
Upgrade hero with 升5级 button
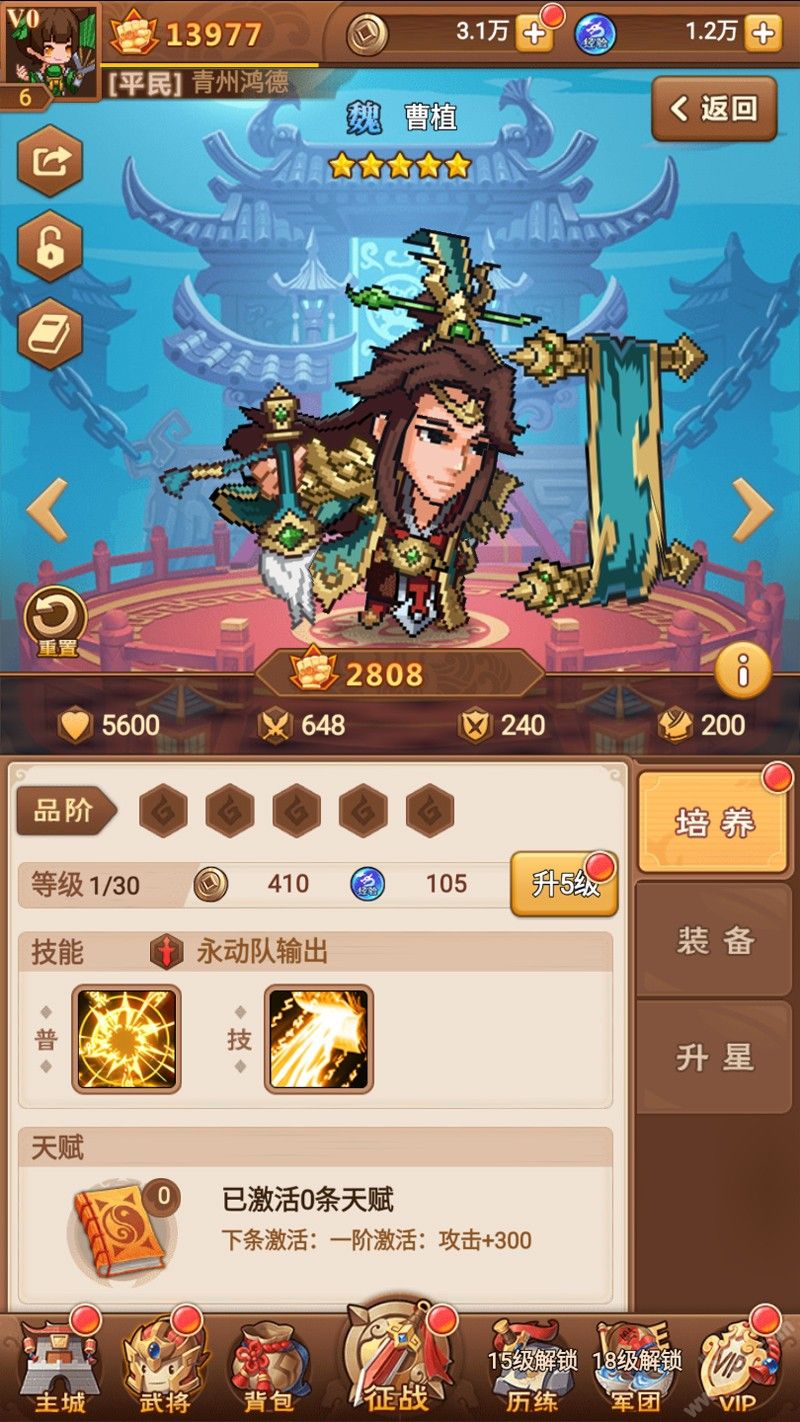(564, 884)
